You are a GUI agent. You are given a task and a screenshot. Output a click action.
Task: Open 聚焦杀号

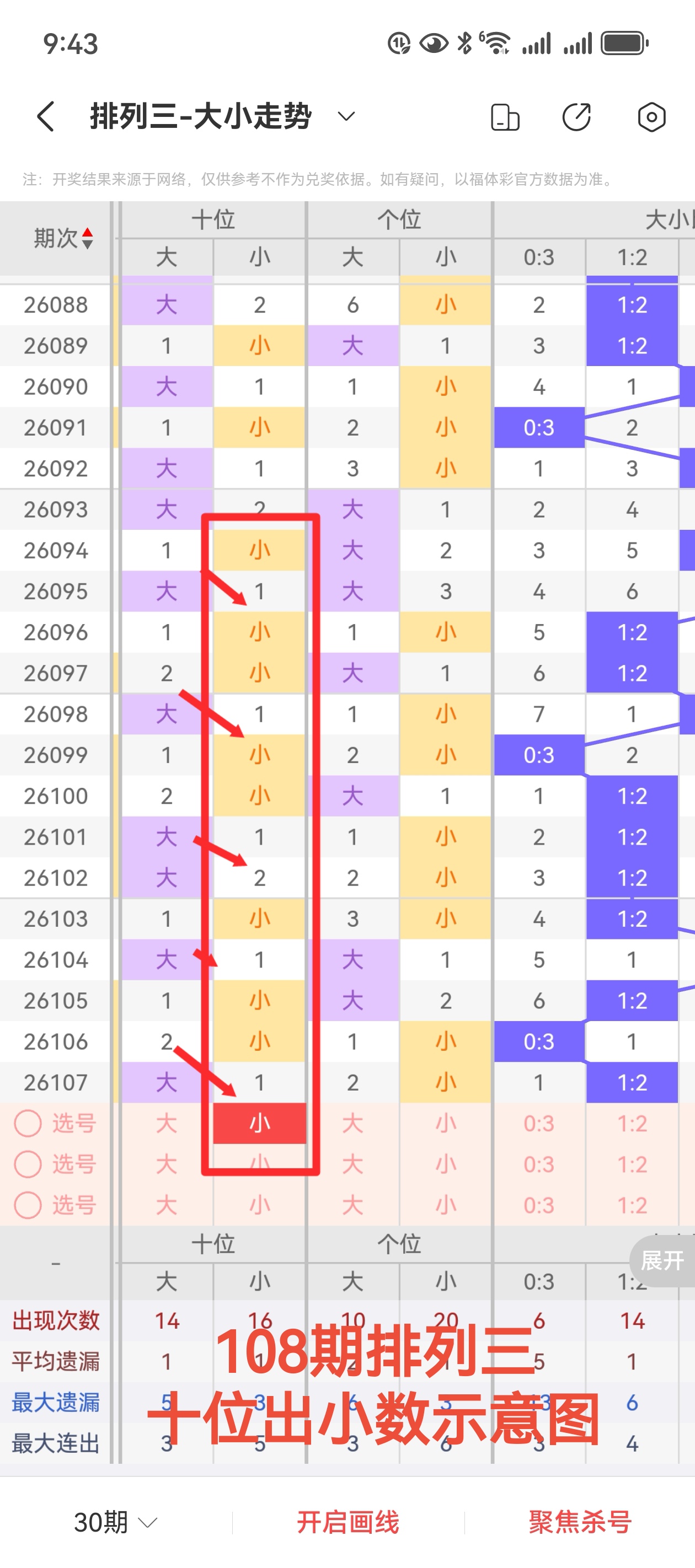pos(580,1522)
